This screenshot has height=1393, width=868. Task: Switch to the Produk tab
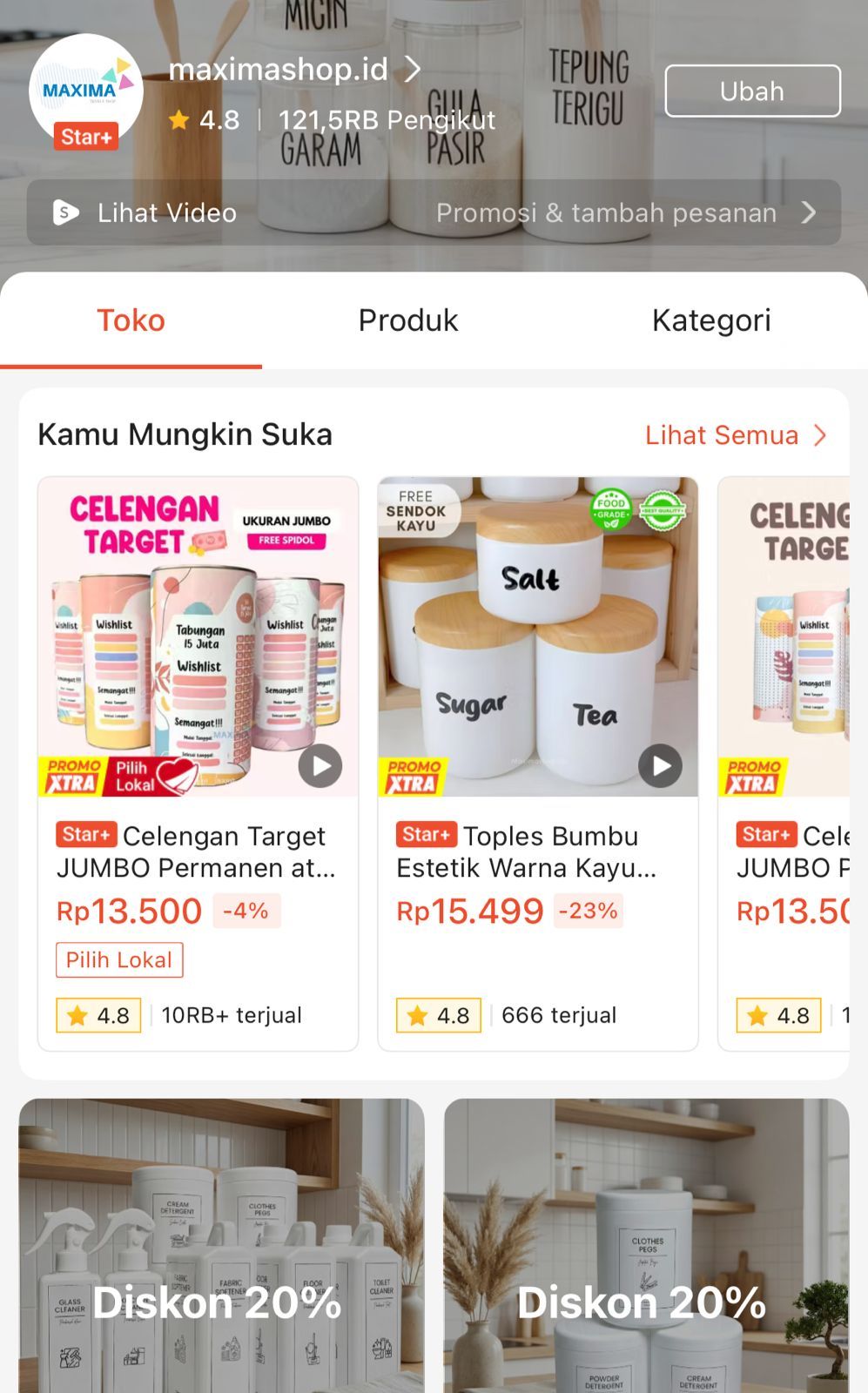coord(408,320)
